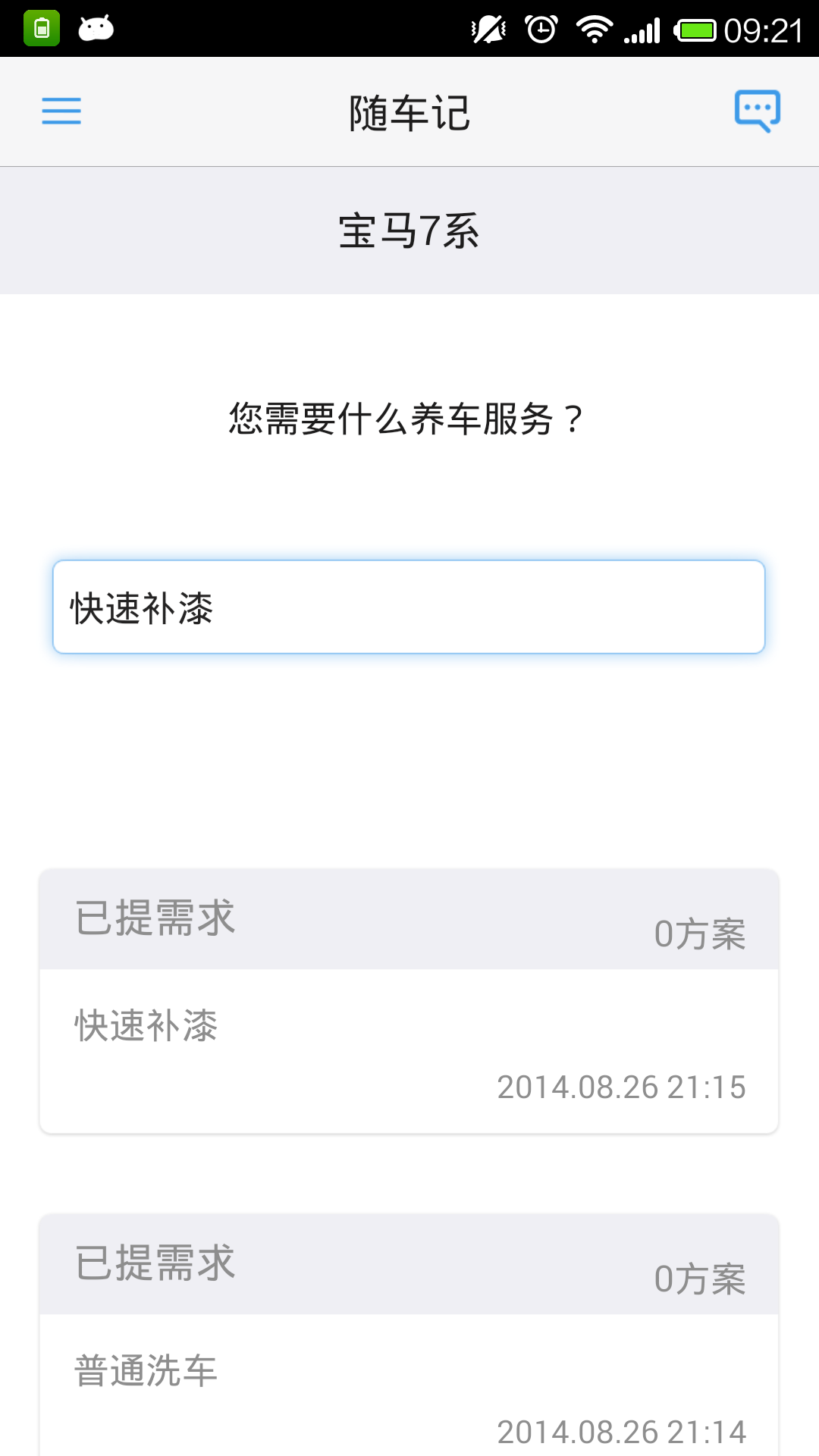Open the messages chat icon
Screen dimensions: 819x1456
click(x=757, y=111)
